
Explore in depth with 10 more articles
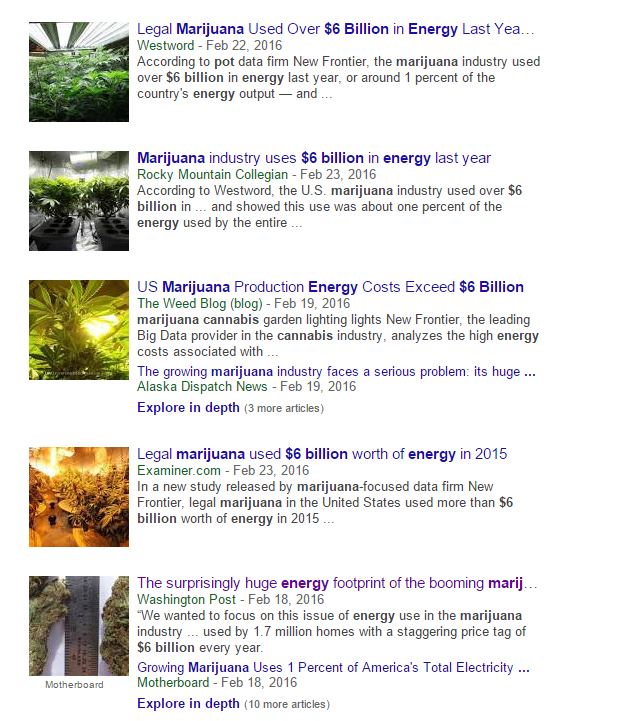pyautogui.click(x=188, y=703)
